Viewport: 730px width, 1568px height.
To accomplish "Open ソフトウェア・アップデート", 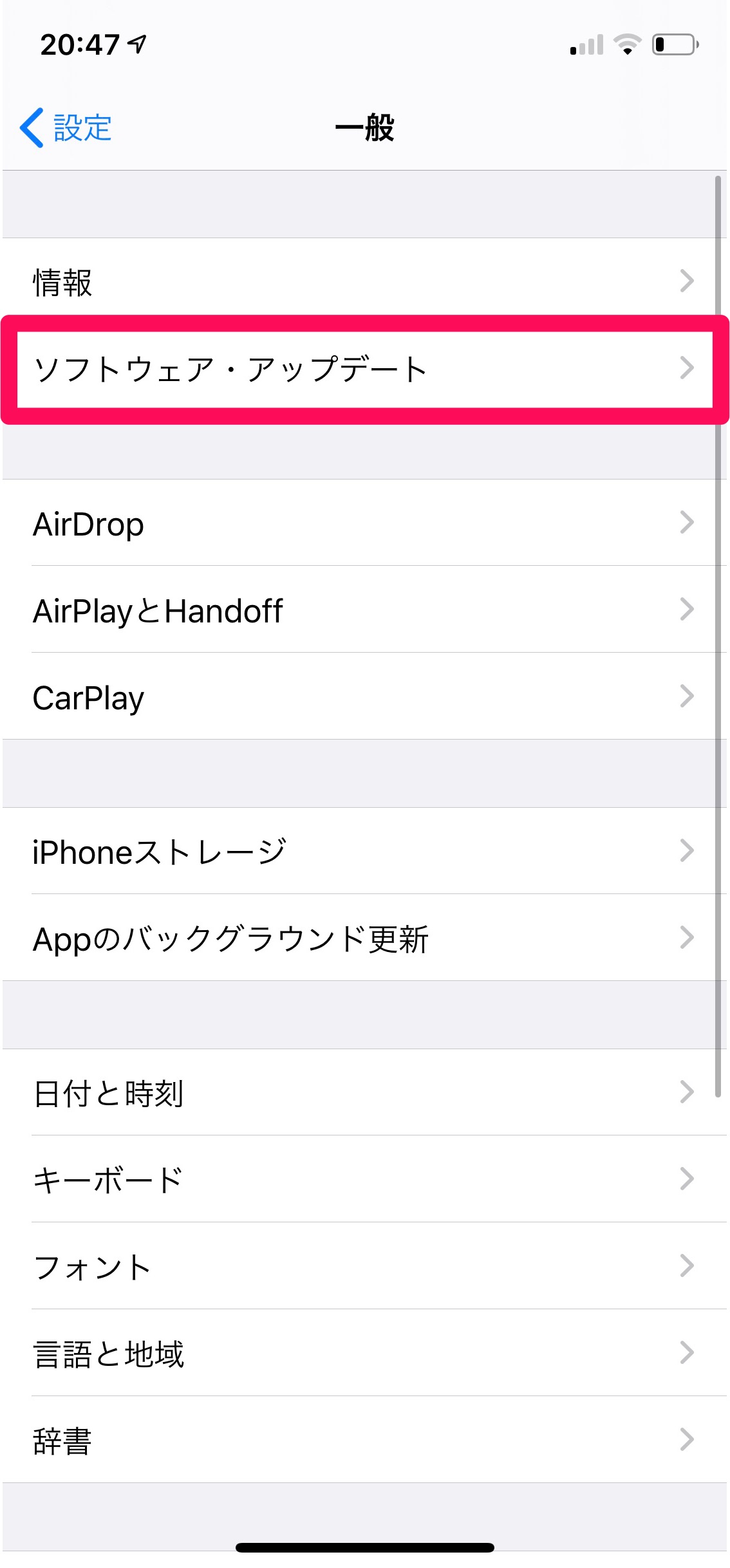I will [x=364, y=369].
